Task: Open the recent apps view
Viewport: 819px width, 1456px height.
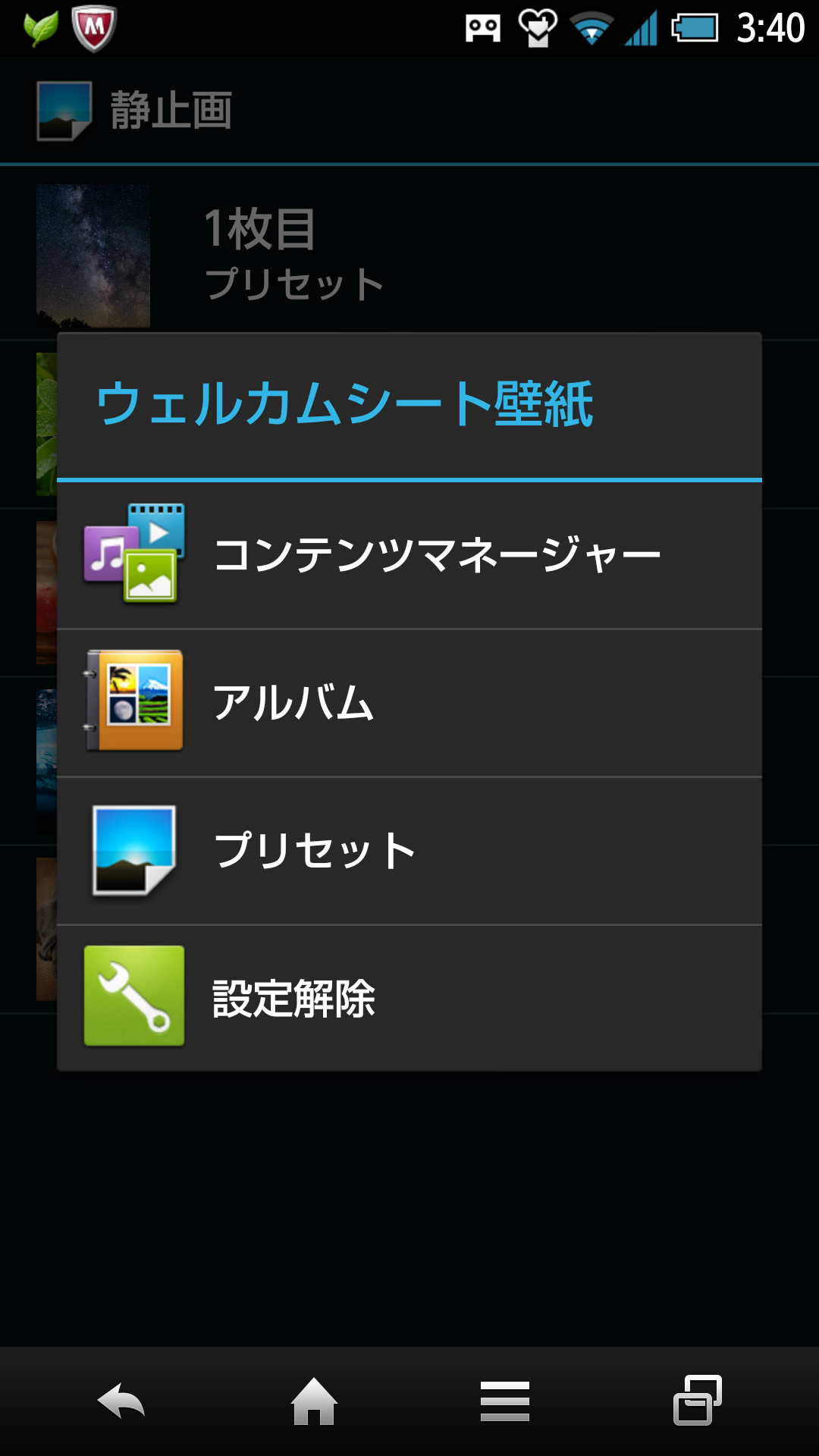Action: [x=698, y=1401]
